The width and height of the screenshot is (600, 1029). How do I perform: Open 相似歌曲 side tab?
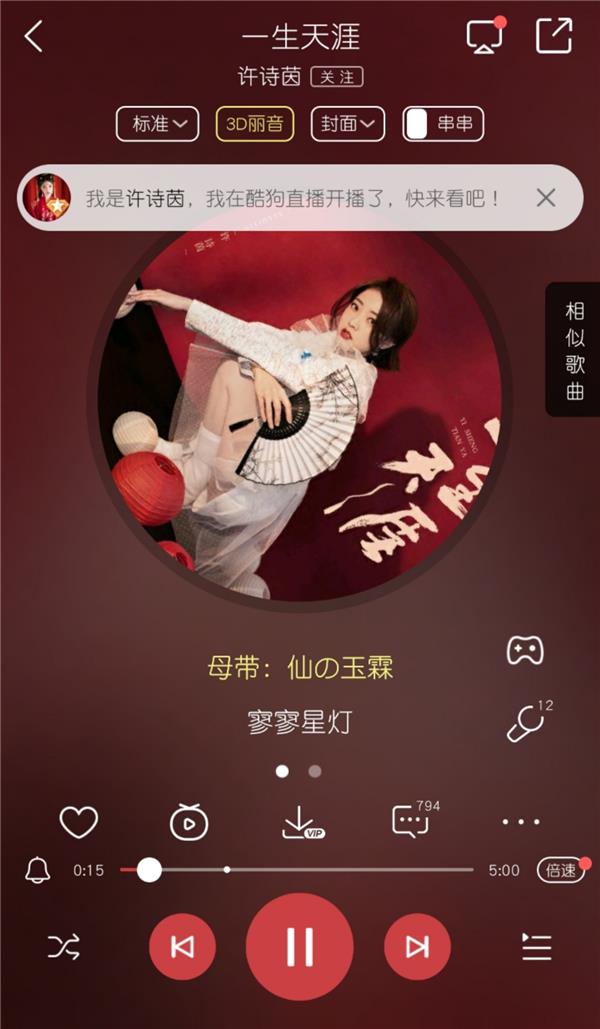(573, 350)
